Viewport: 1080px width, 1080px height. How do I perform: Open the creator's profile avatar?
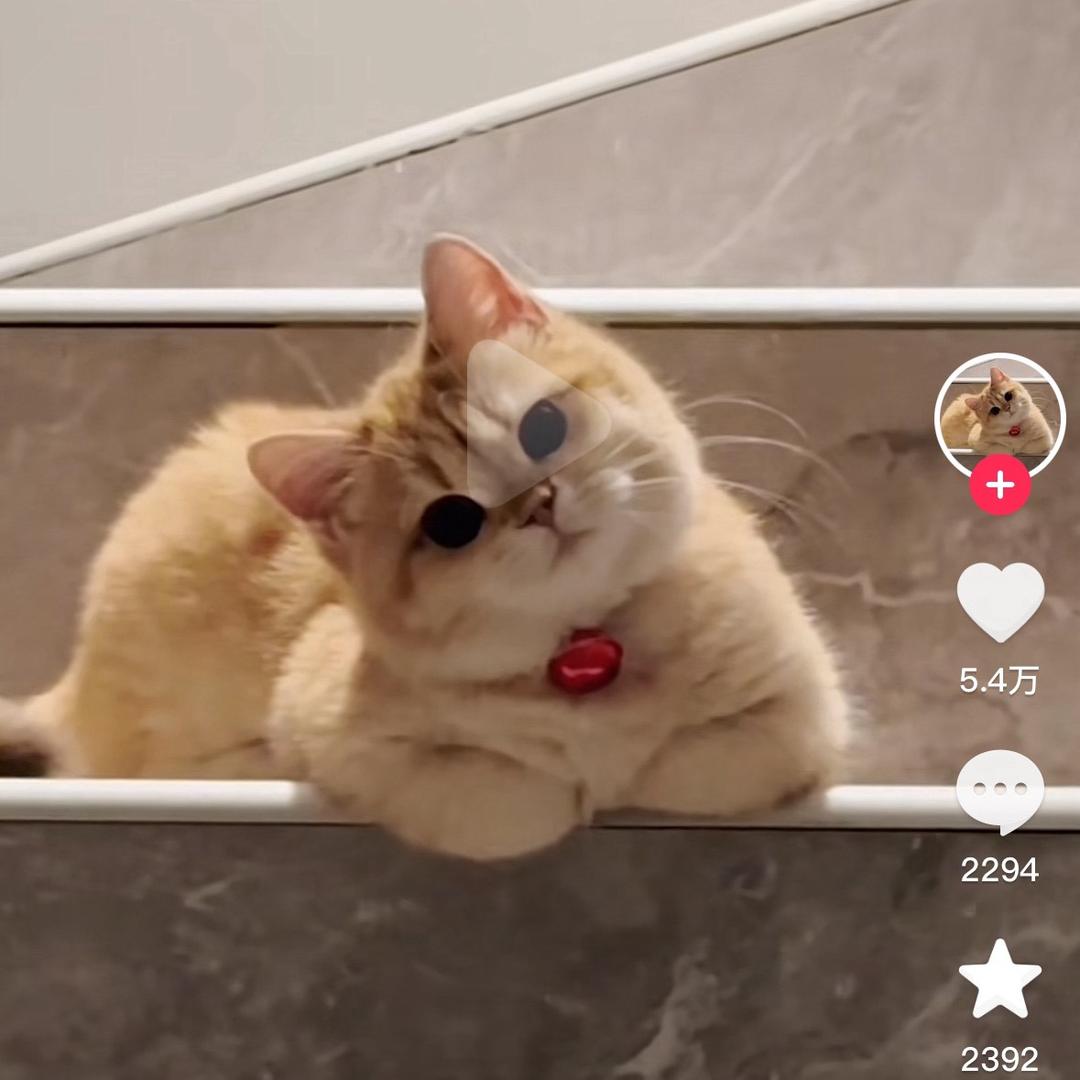(999, 412)
